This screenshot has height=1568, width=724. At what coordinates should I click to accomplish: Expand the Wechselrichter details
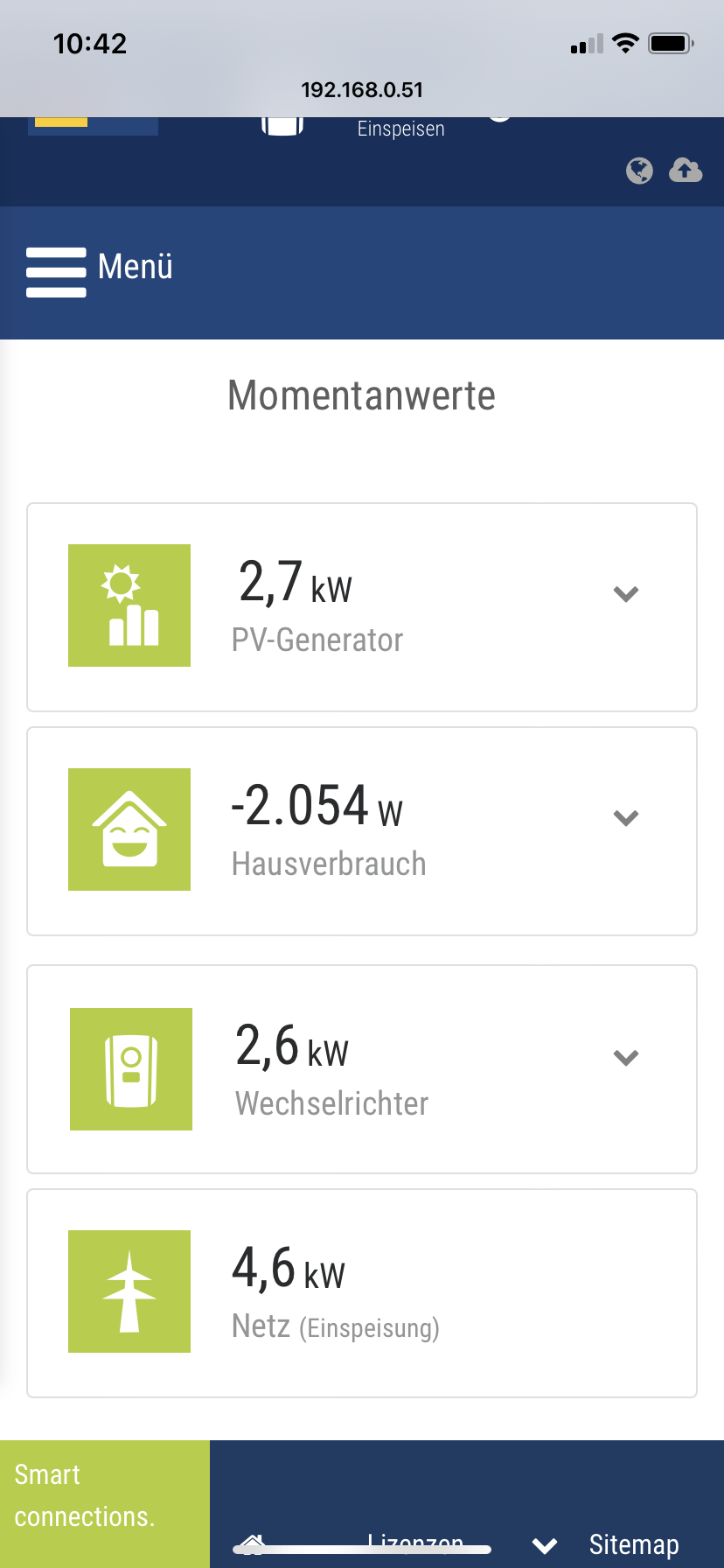[x=626, y=1057]
